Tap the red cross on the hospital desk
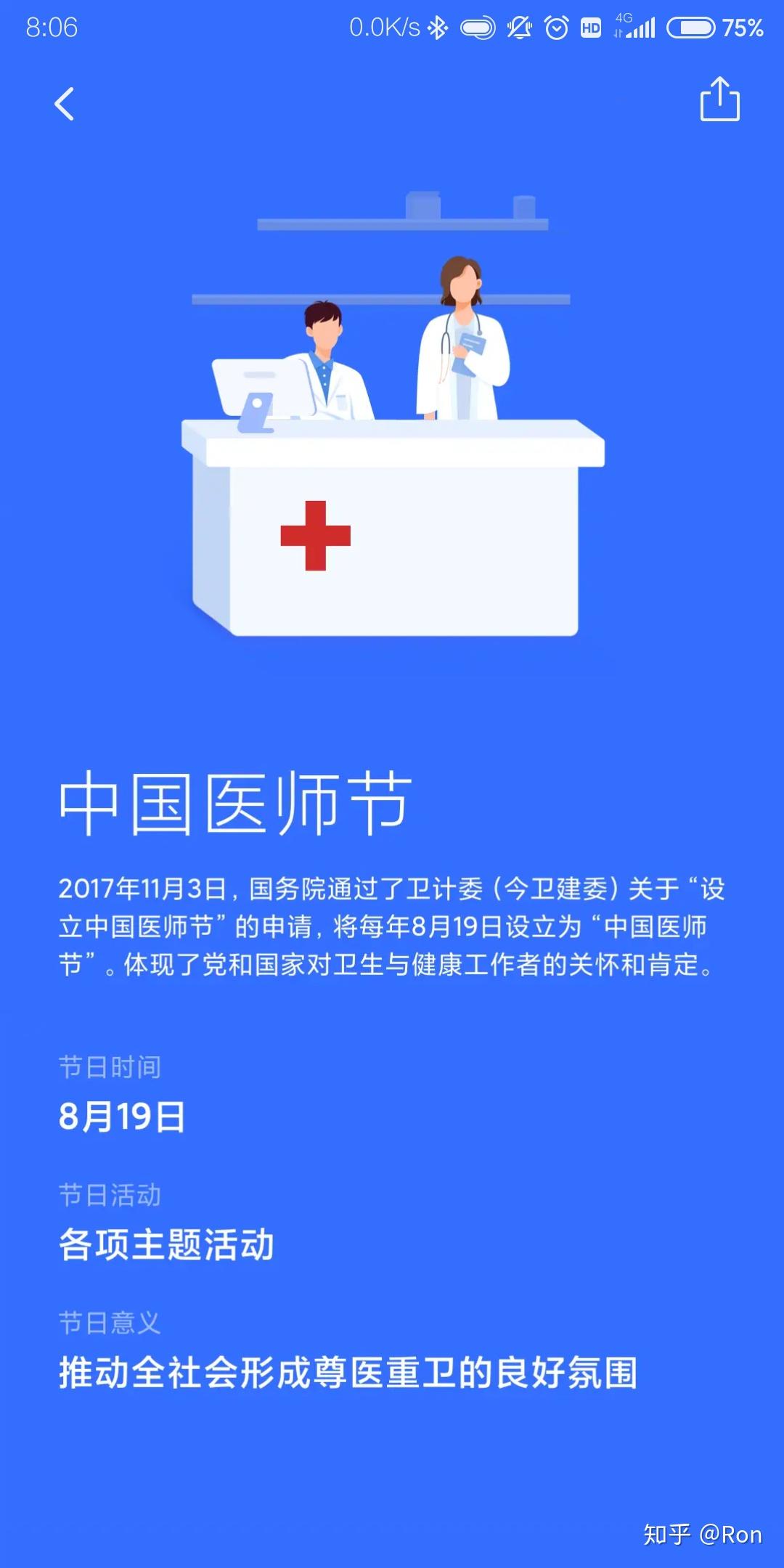 click(x=317, y=536)
